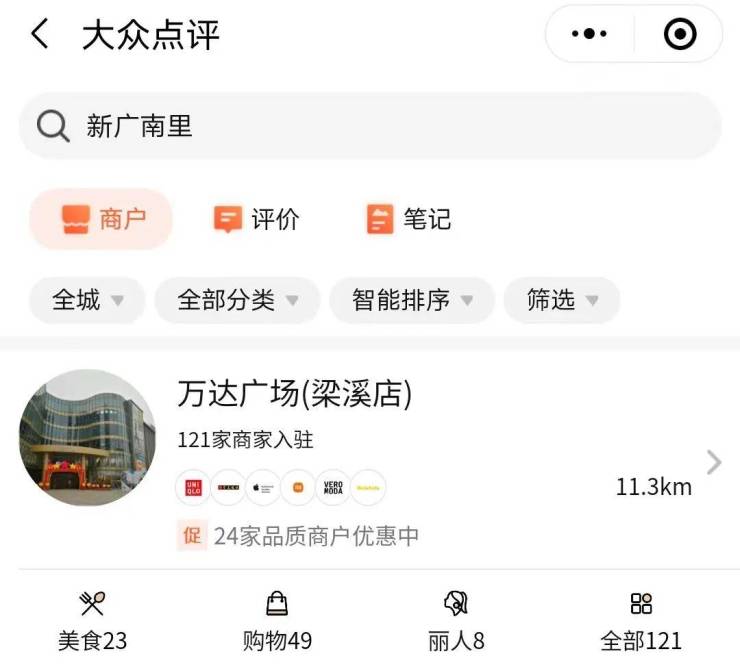Screen dimensions: 740x671
Task: Open the 智能排序 sorting dropdown
Action: 411,300
